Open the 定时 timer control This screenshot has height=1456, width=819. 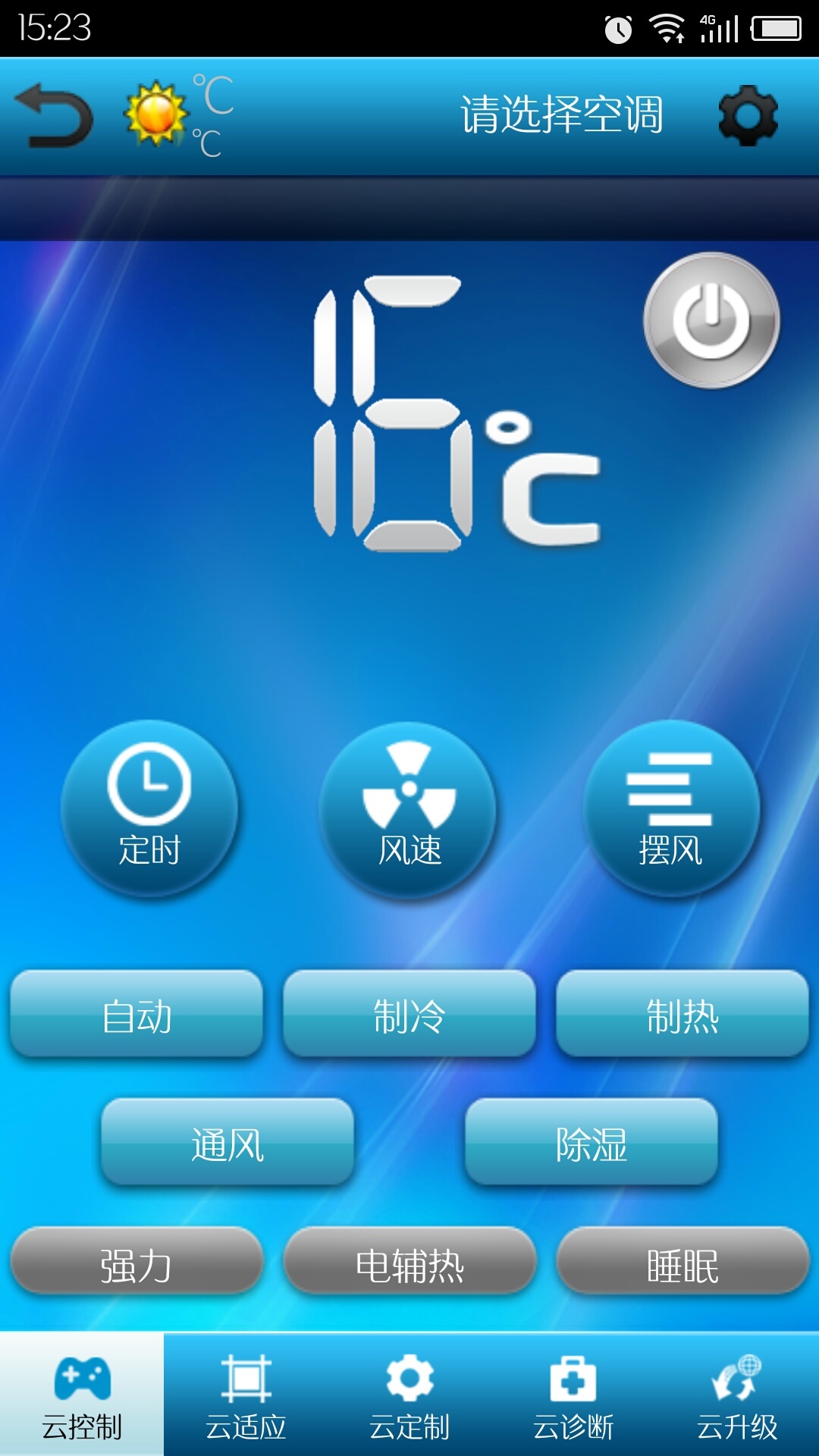tap(149, 808)
